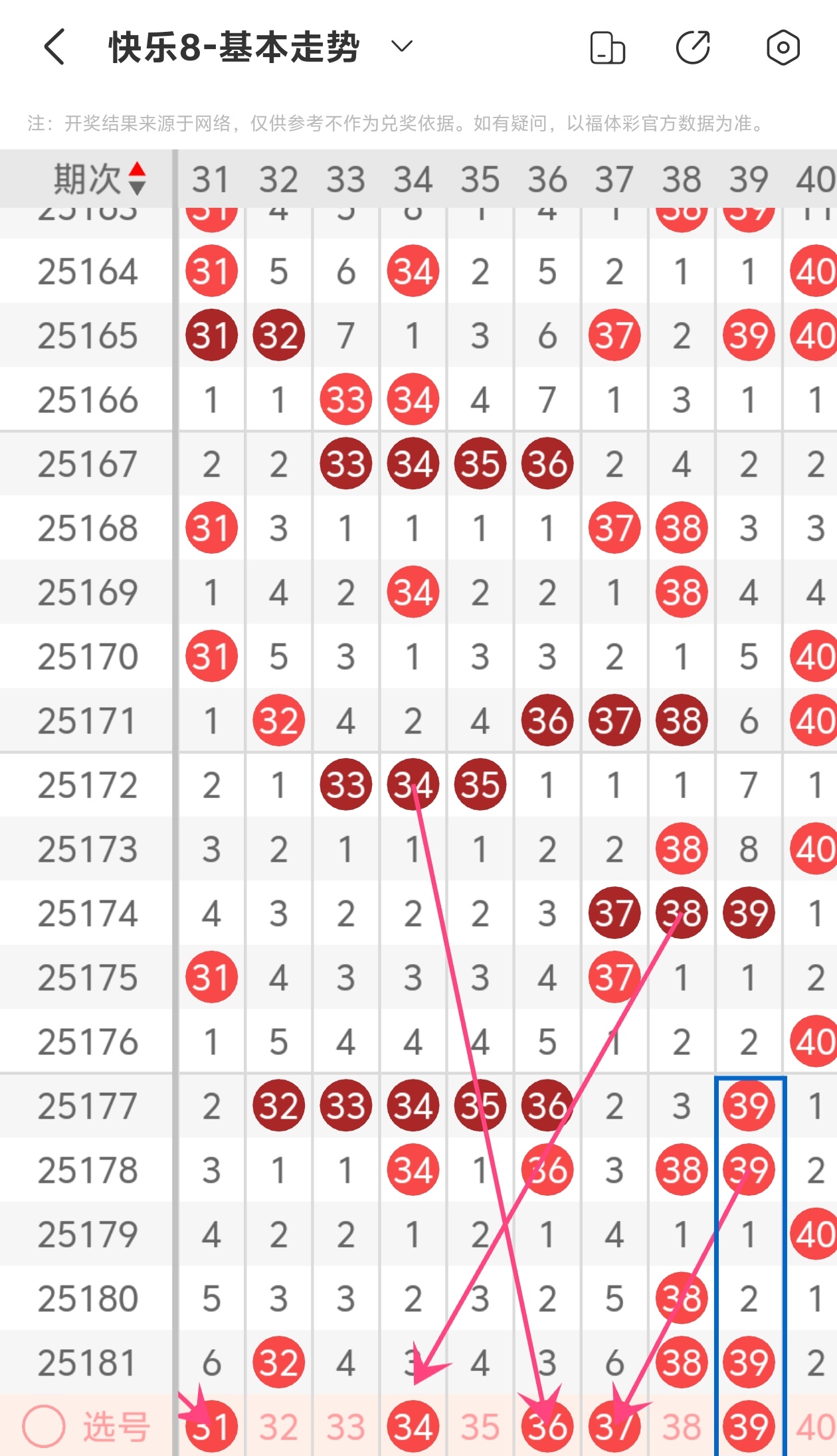Viewport: 837px width, 1456px height.
Task: Go back using the top-left arrow
Action: point(54,47)
